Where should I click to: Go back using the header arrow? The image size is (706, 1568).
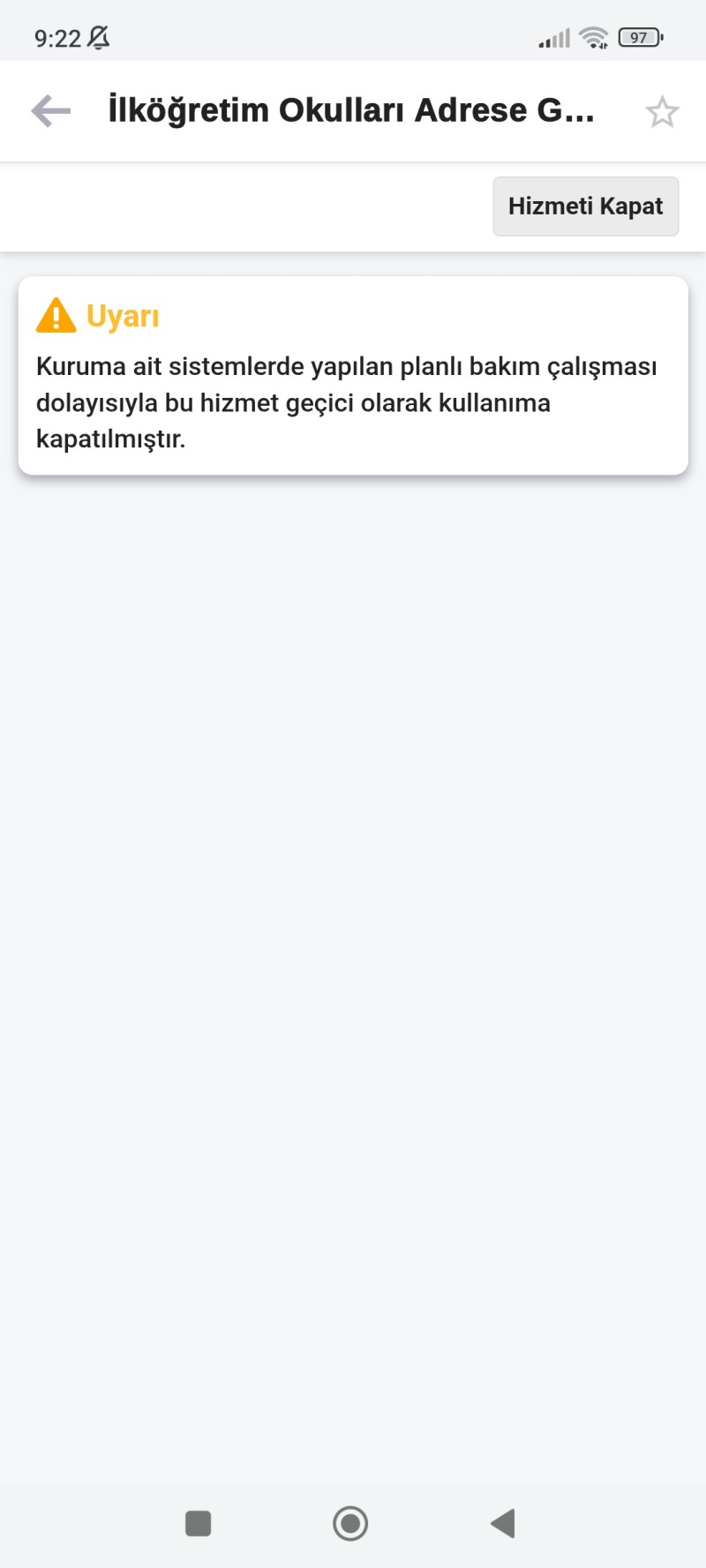51,111
